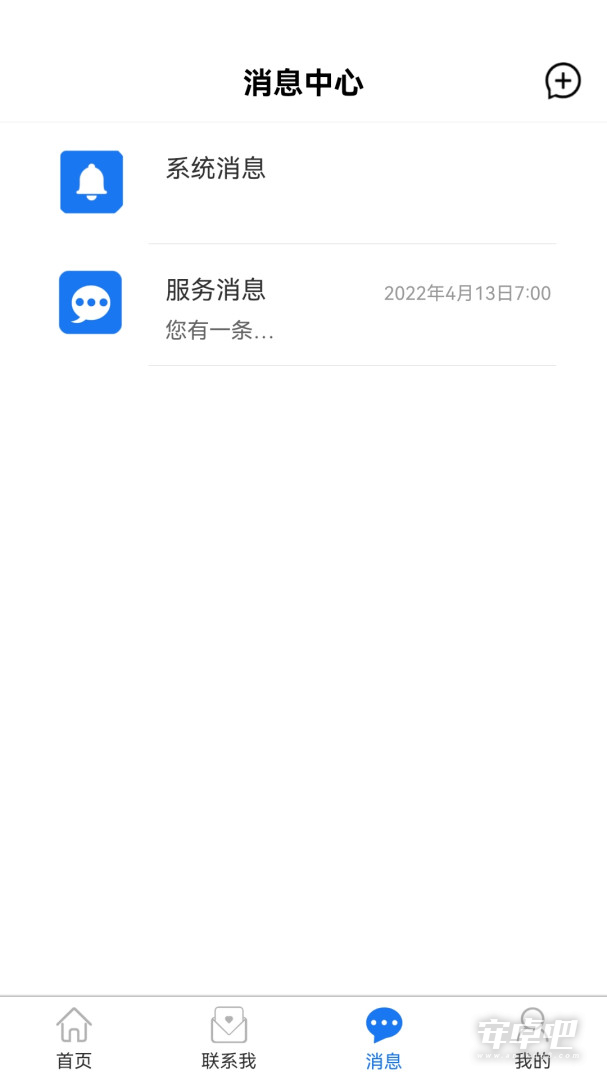Screen dimensions: 607x1080
Task: Open 服务消息 service messages
Action: click(303, 304)
